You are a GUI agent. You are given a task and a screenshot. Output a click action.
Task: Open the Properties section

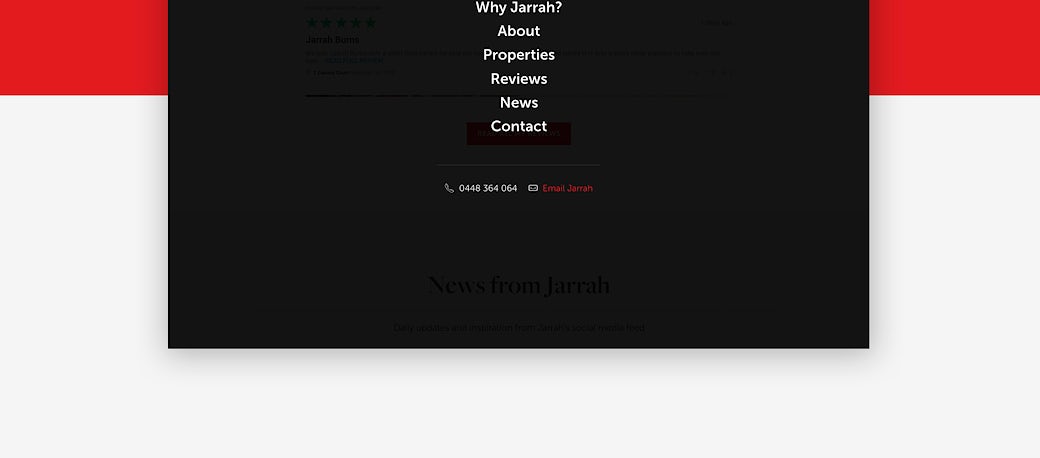click(x=518, y=55)
